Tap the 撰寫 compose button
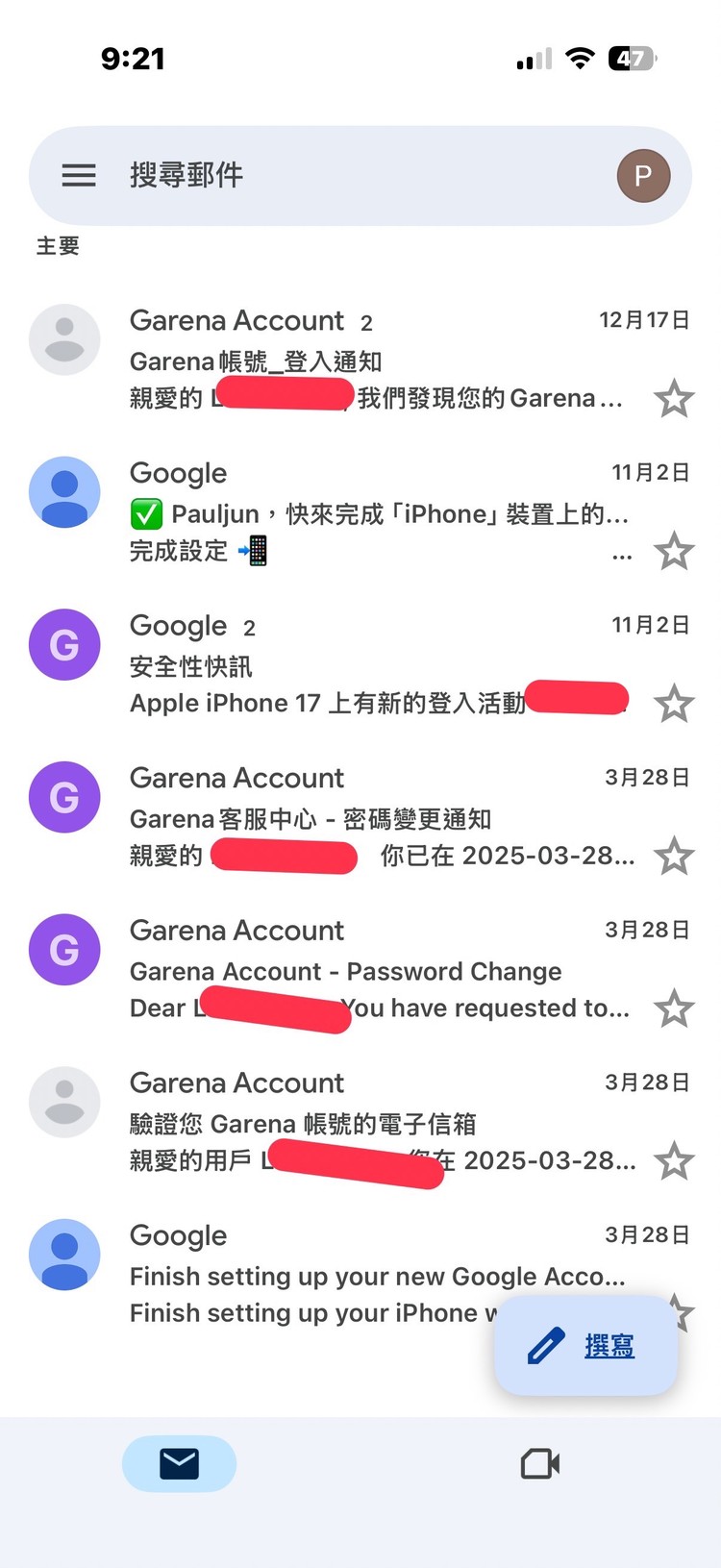 (584, 1346)
